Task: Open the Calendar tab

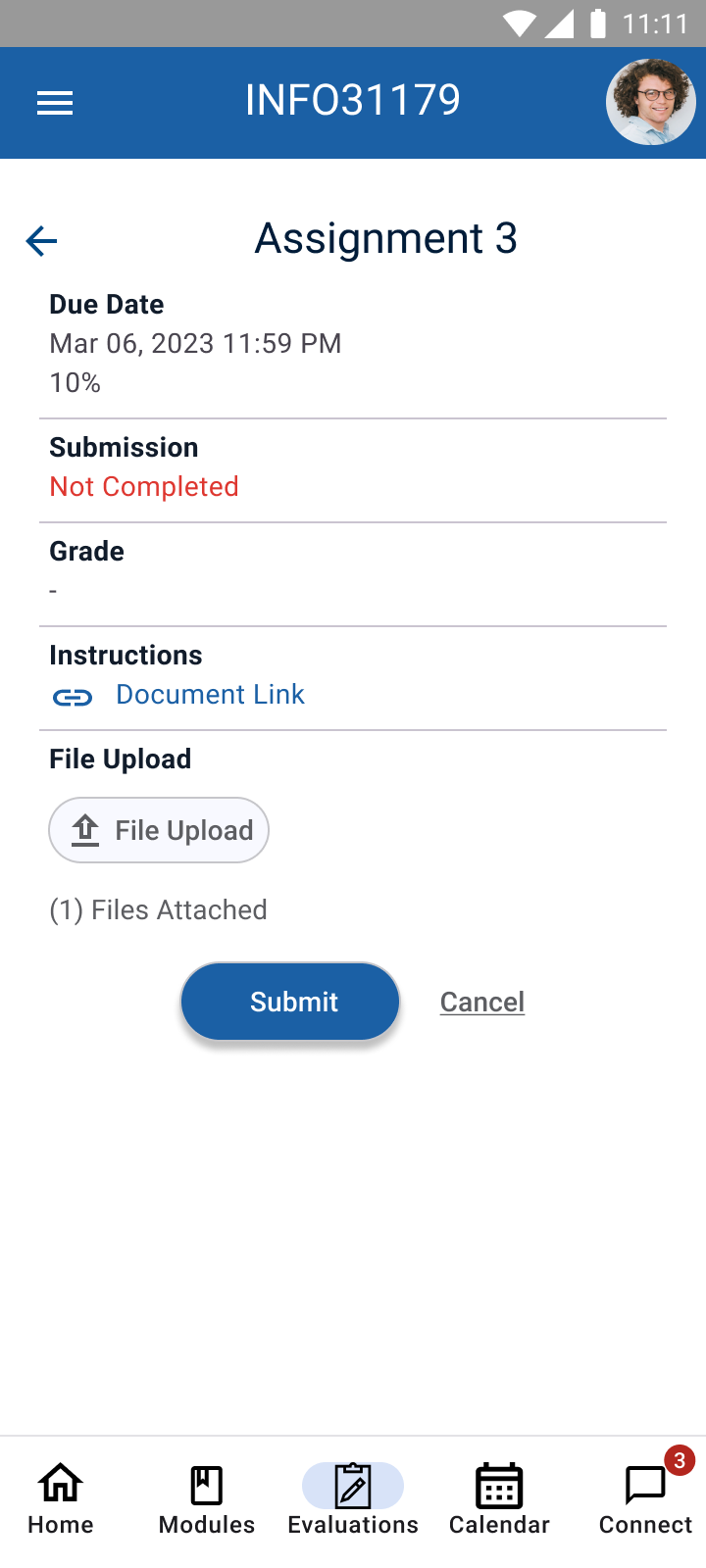Action: click(499, 1499)
